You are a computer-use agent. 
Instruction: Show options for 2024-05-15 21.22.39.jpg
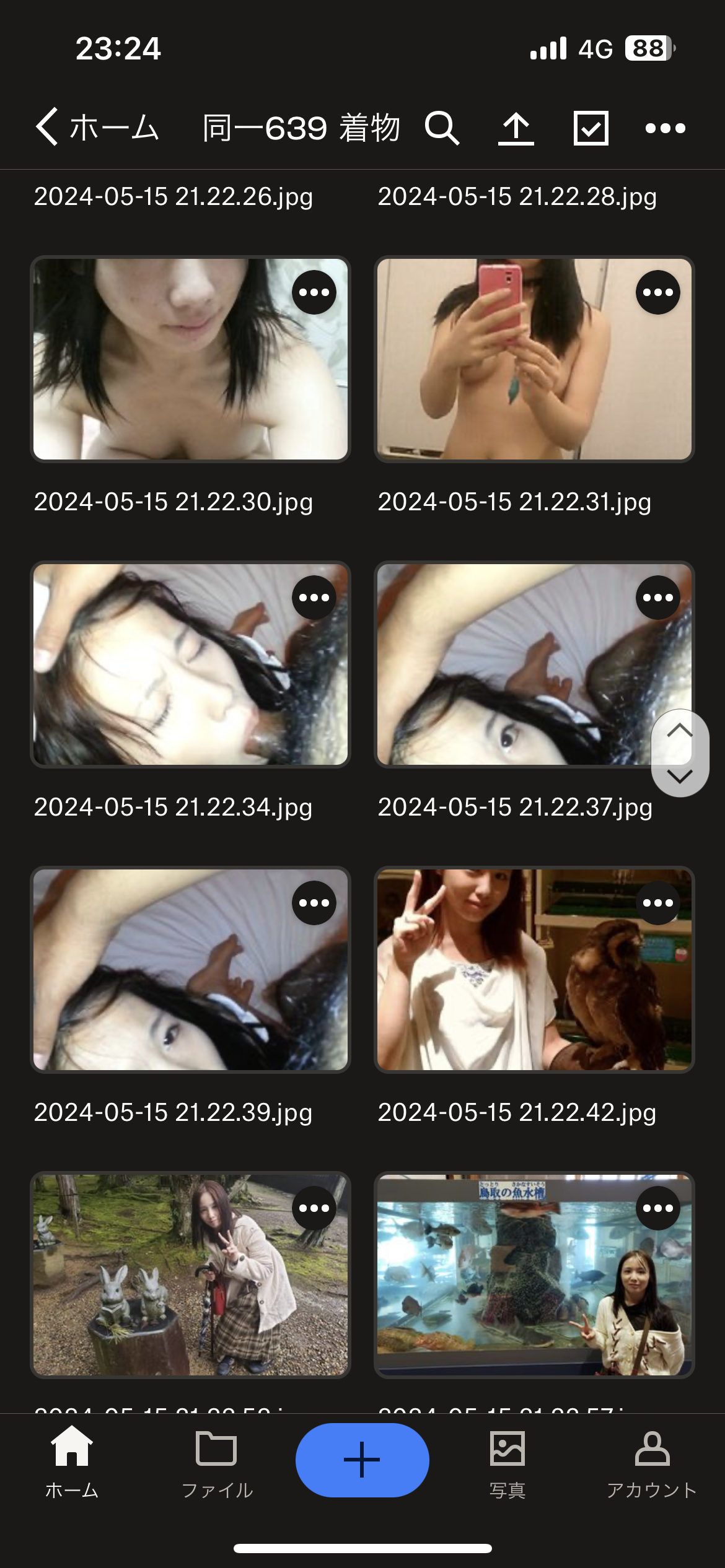tap(314, 903)
